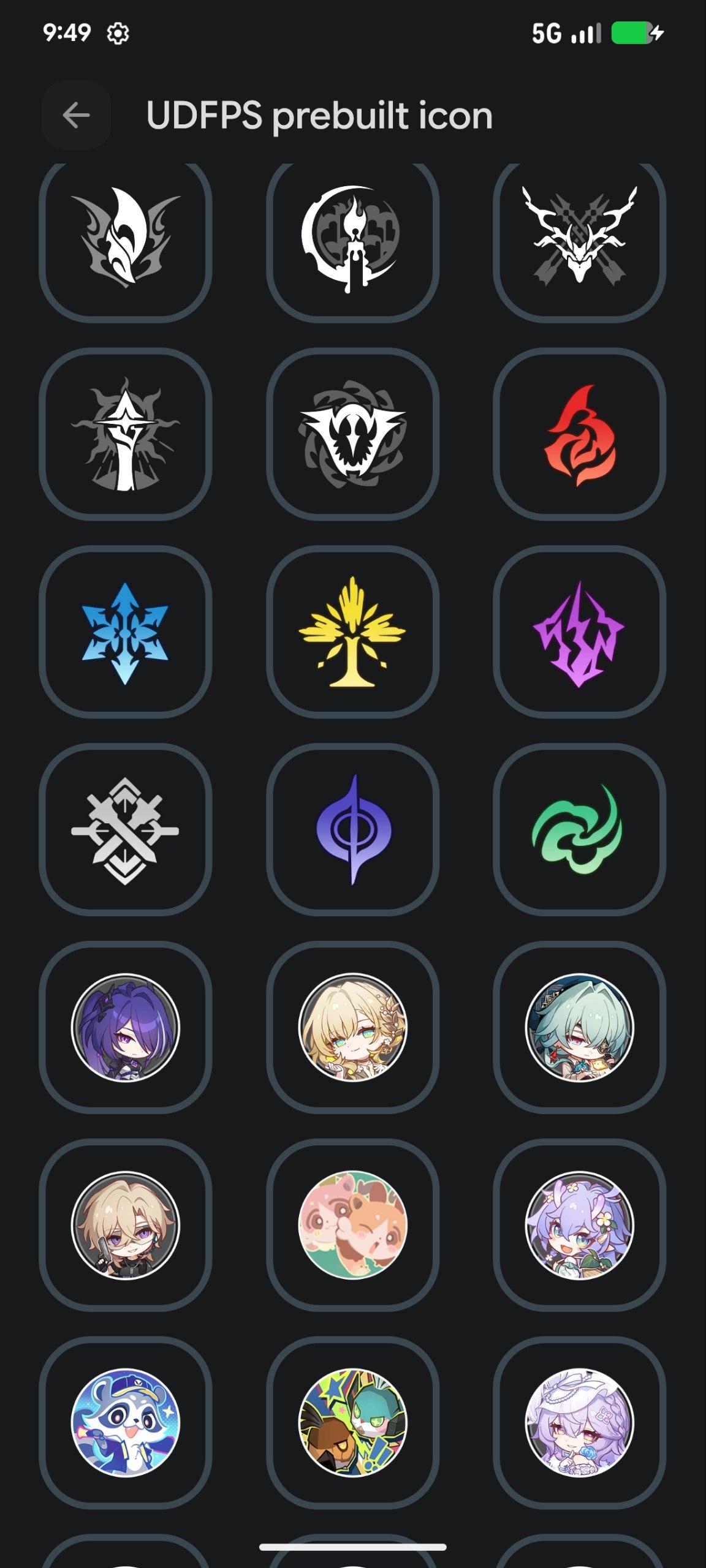Choose the indigo eye-shaped icon
Viewport: 706px width, 1568px height.
pyautogui.click(x=352, y=830)
